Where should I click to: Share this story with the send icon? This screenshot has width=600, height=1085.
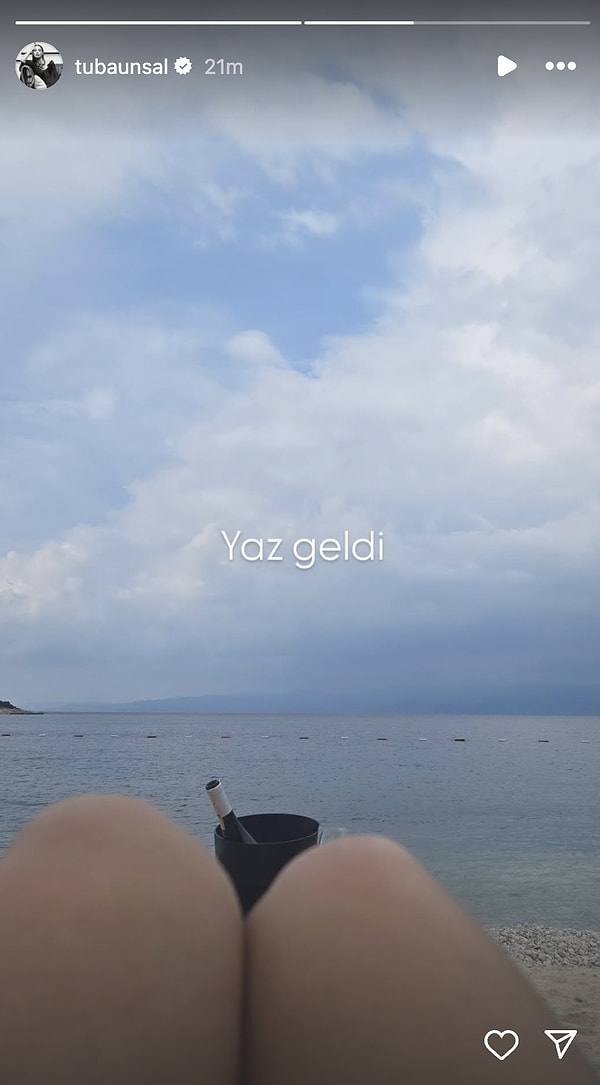[x=561, y=1043]
